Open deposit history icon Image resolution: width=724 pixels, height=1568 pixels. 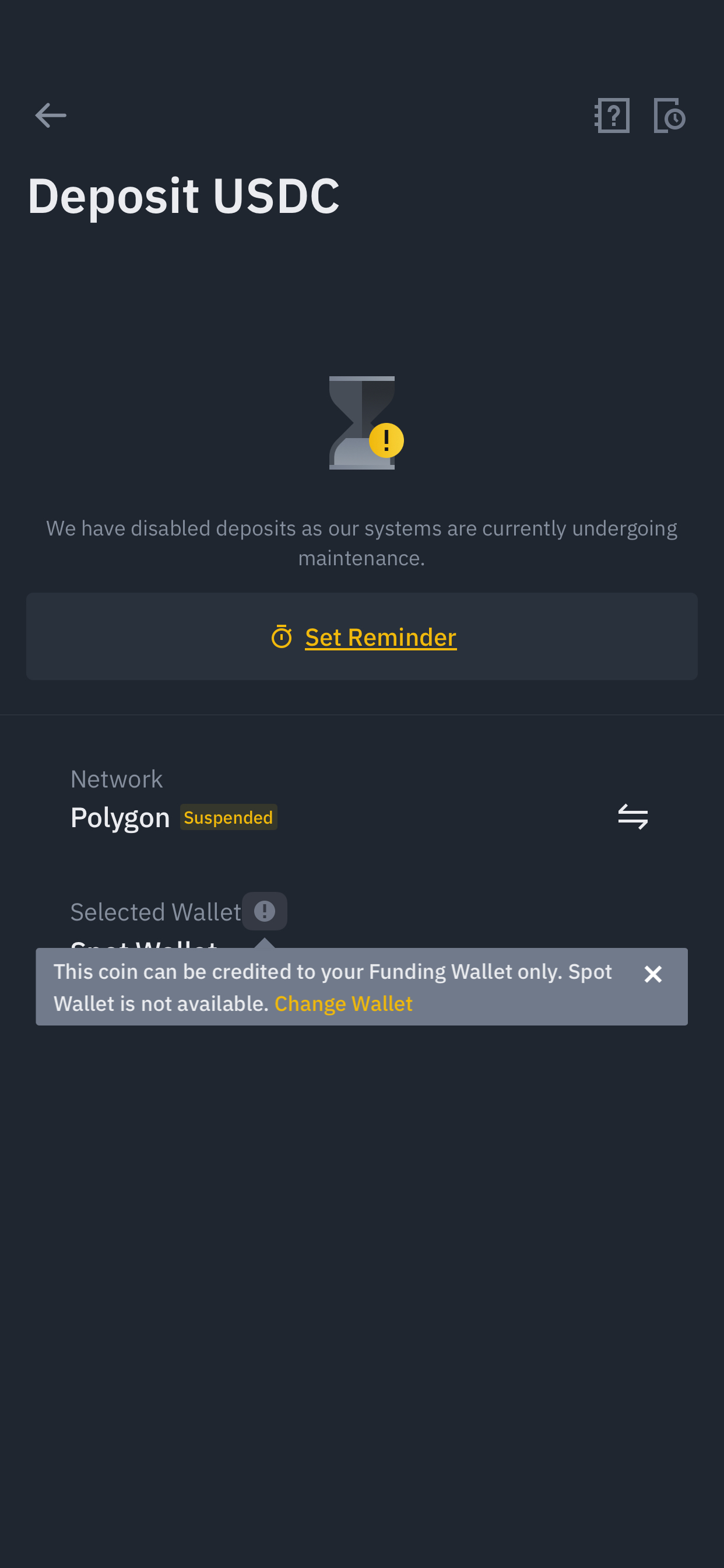pyautogui.click(x=669, y=115)
